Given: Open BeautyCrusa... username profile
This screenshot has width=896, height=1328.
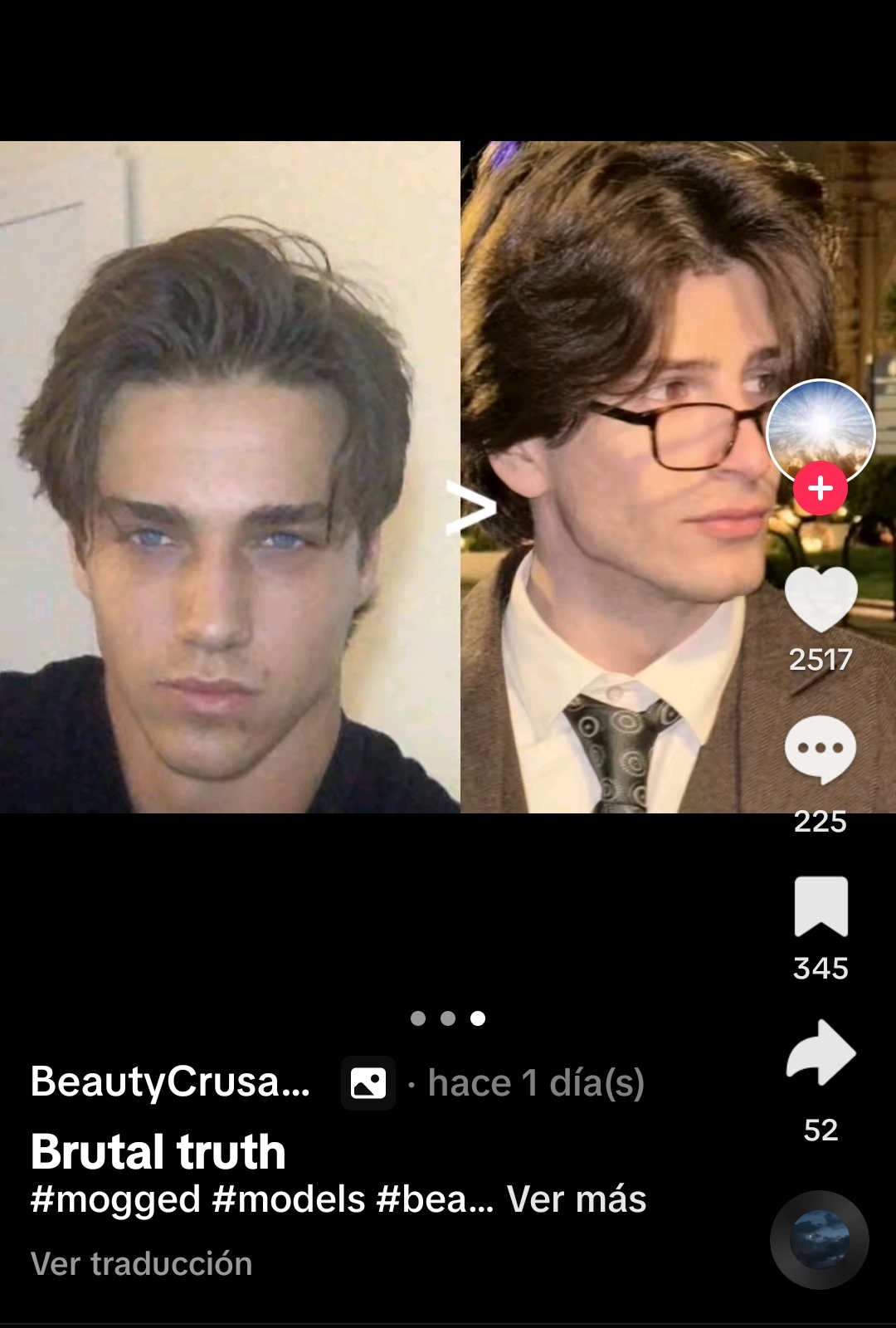Looking at the screenshot, I should 170,1081.
